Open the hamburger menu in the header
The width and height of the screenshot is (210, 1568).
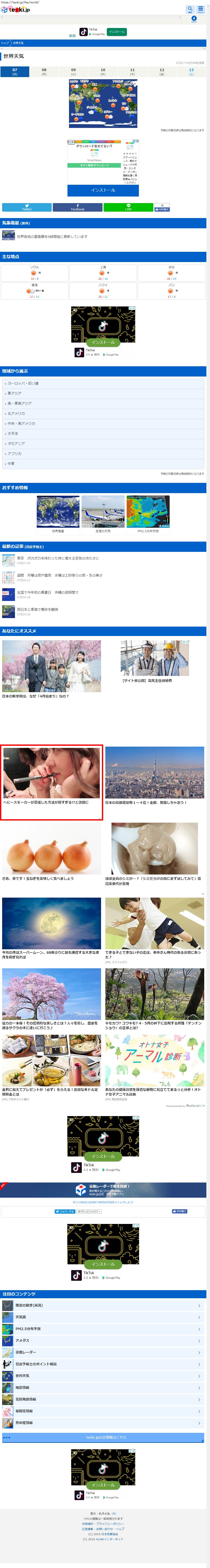[201, 9]
